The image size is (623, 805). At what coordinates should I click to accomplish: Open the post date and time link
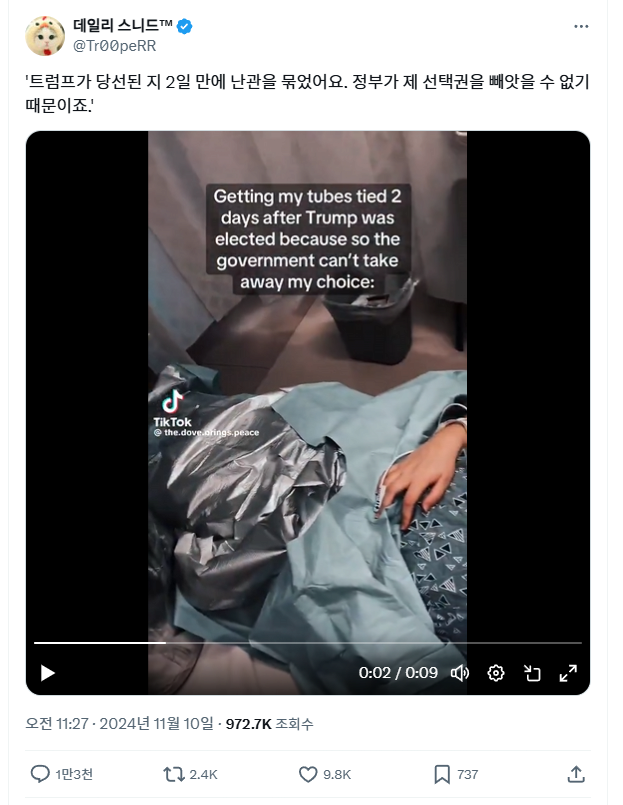[122, 721]
